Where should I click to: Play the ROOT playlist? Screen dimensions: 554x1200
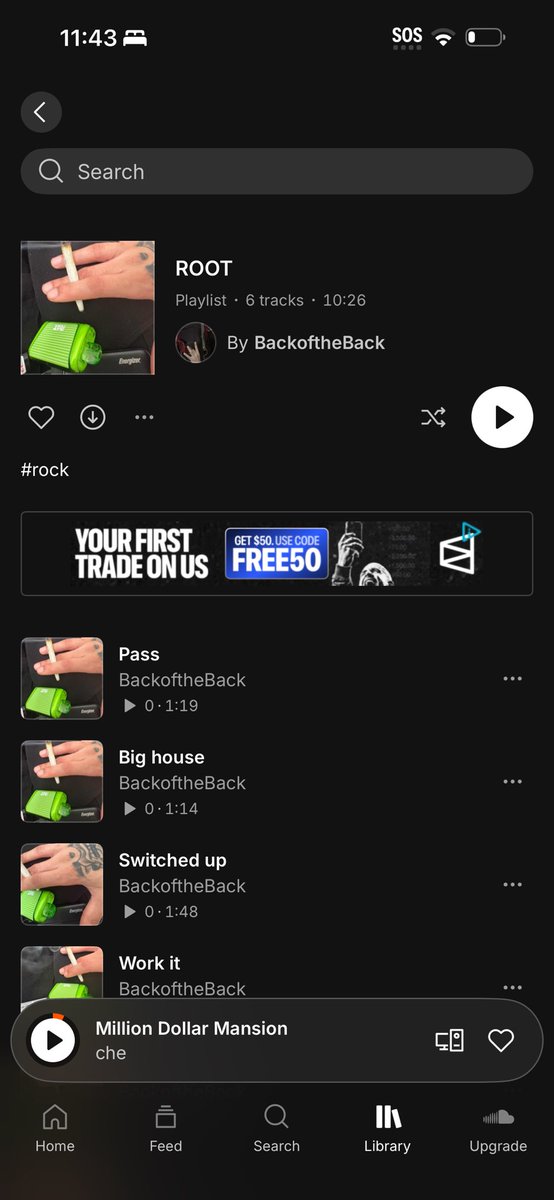pos(502,417)
